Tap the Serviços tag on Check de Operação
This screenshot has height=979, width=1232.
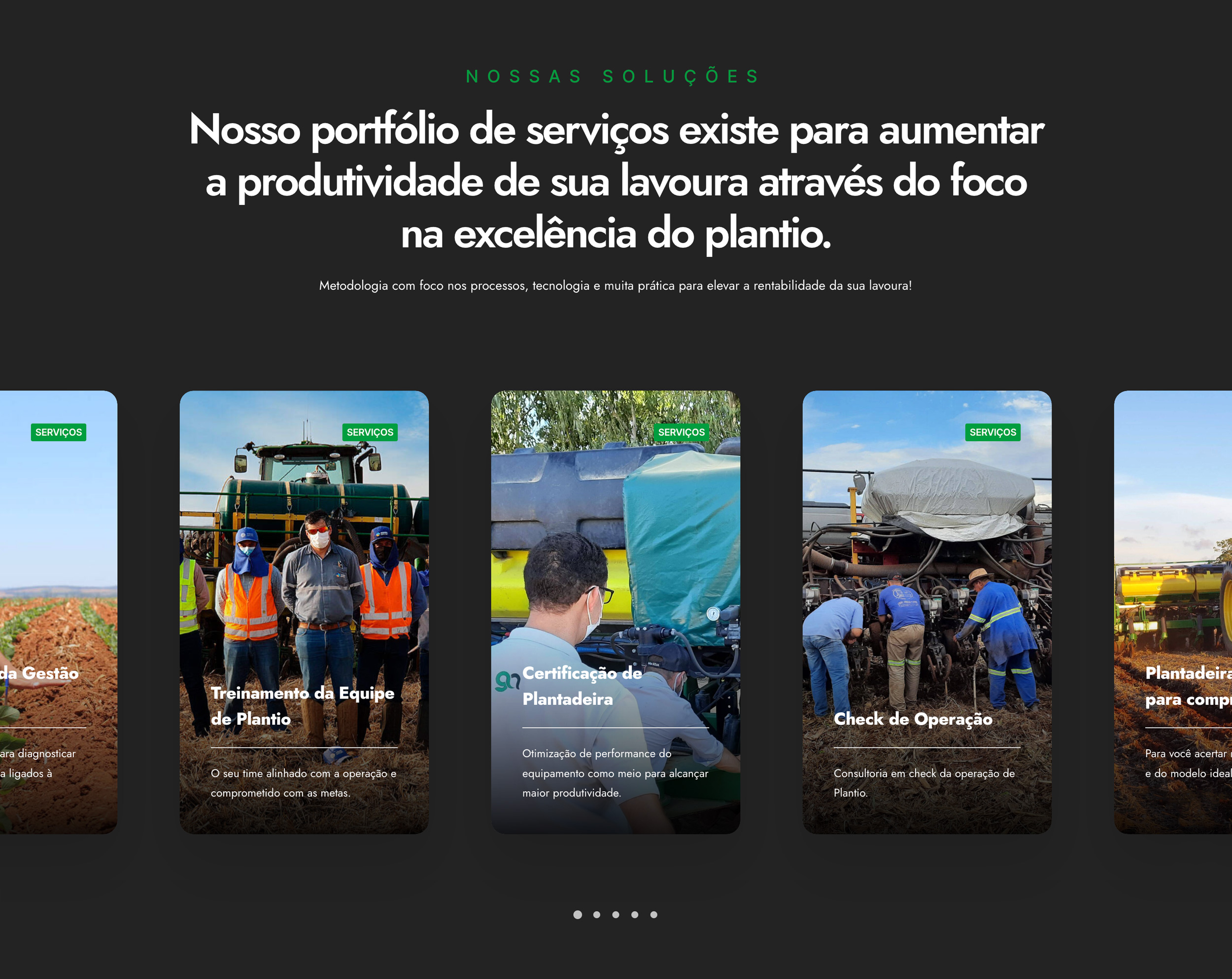click(x=992, y=432)
